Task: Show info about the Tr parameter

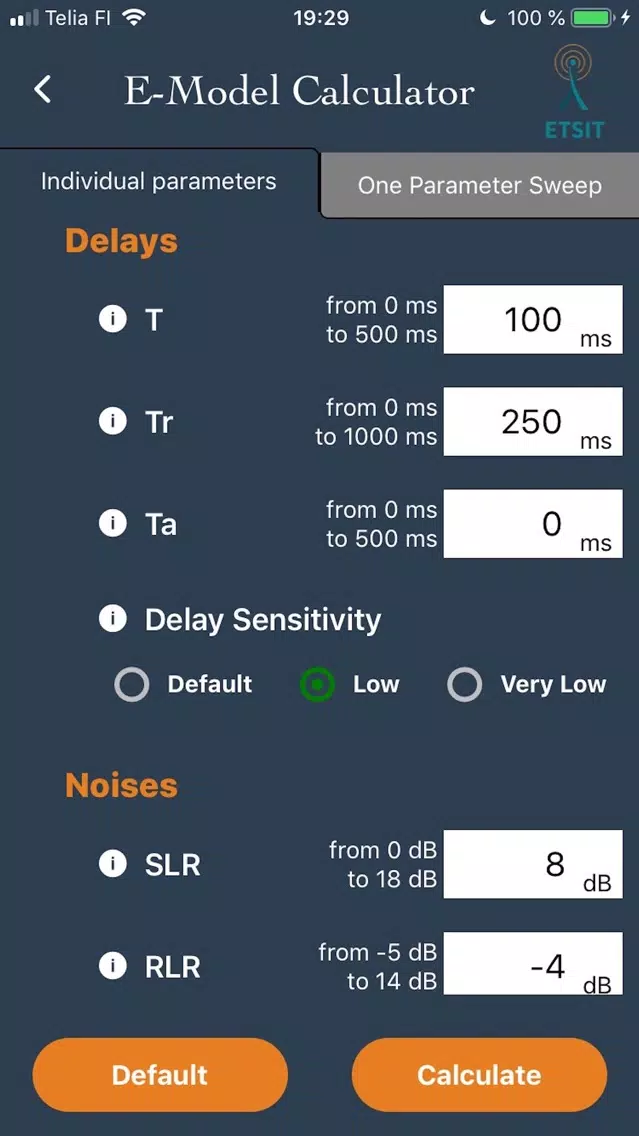Action: click(112, 421)
